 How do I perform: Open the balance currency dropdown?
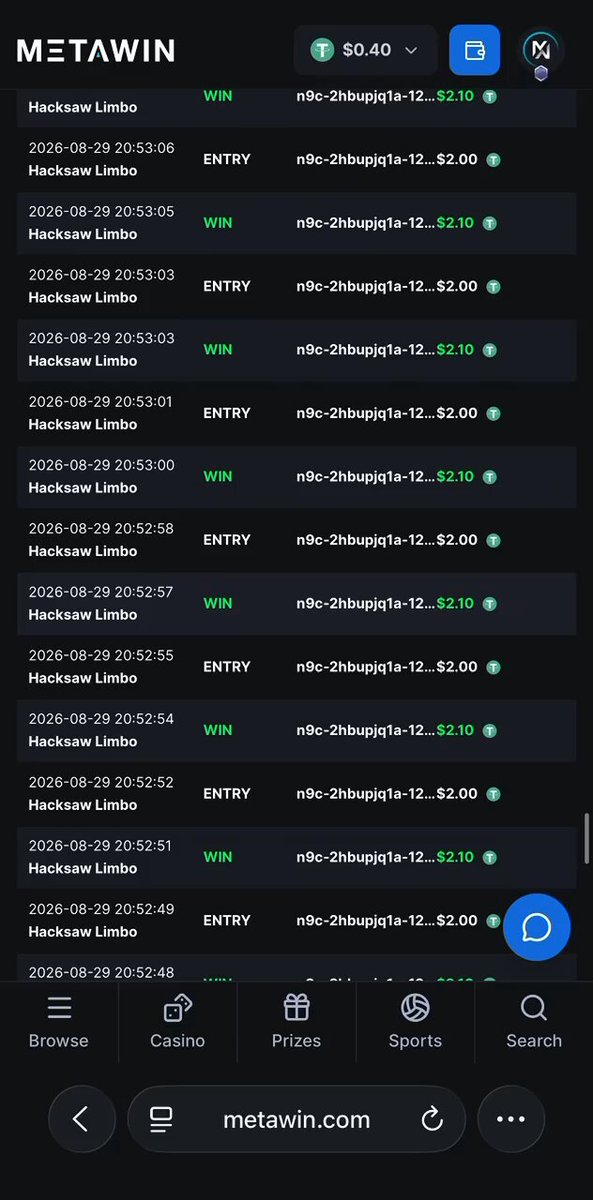click(x=365, y=50)
